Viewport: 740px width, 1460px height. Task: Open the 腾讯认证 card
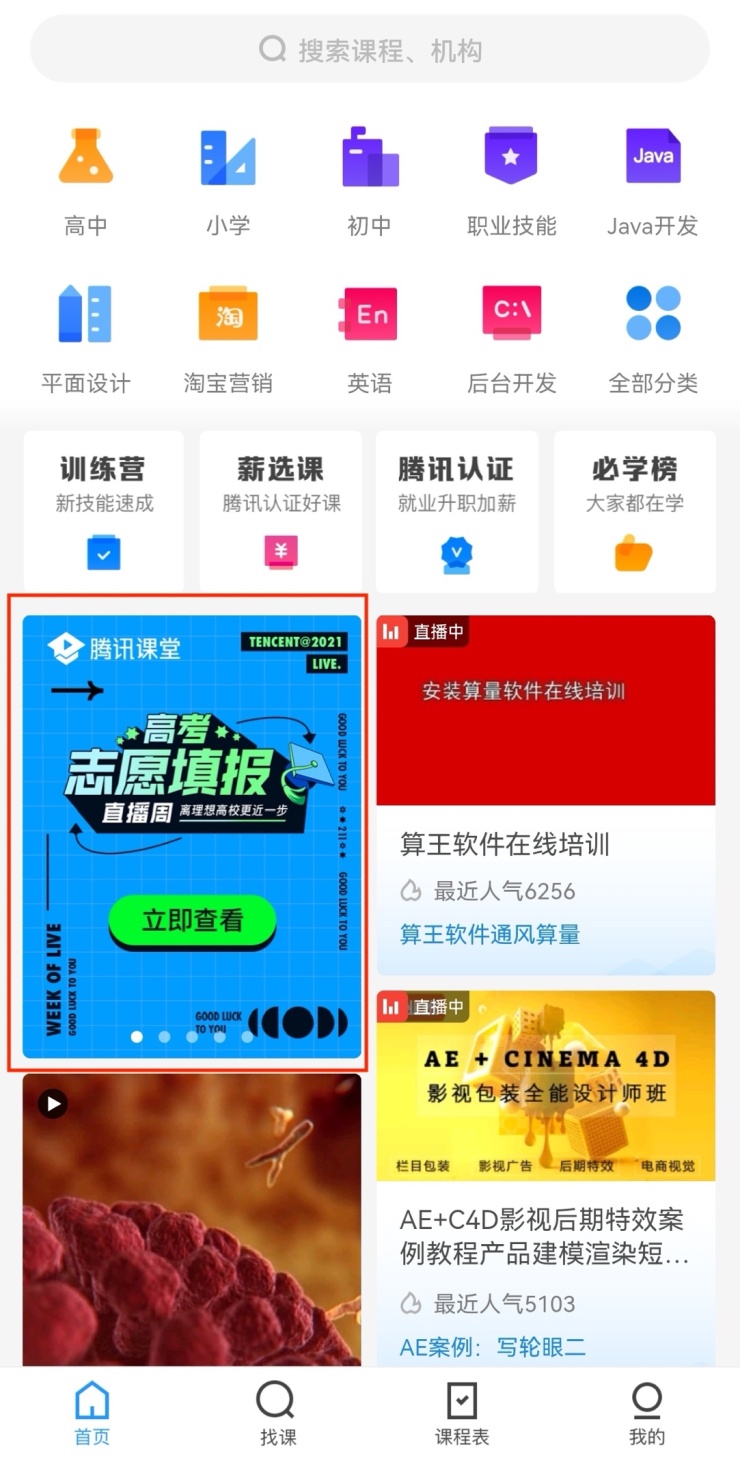tap(456, 510)
